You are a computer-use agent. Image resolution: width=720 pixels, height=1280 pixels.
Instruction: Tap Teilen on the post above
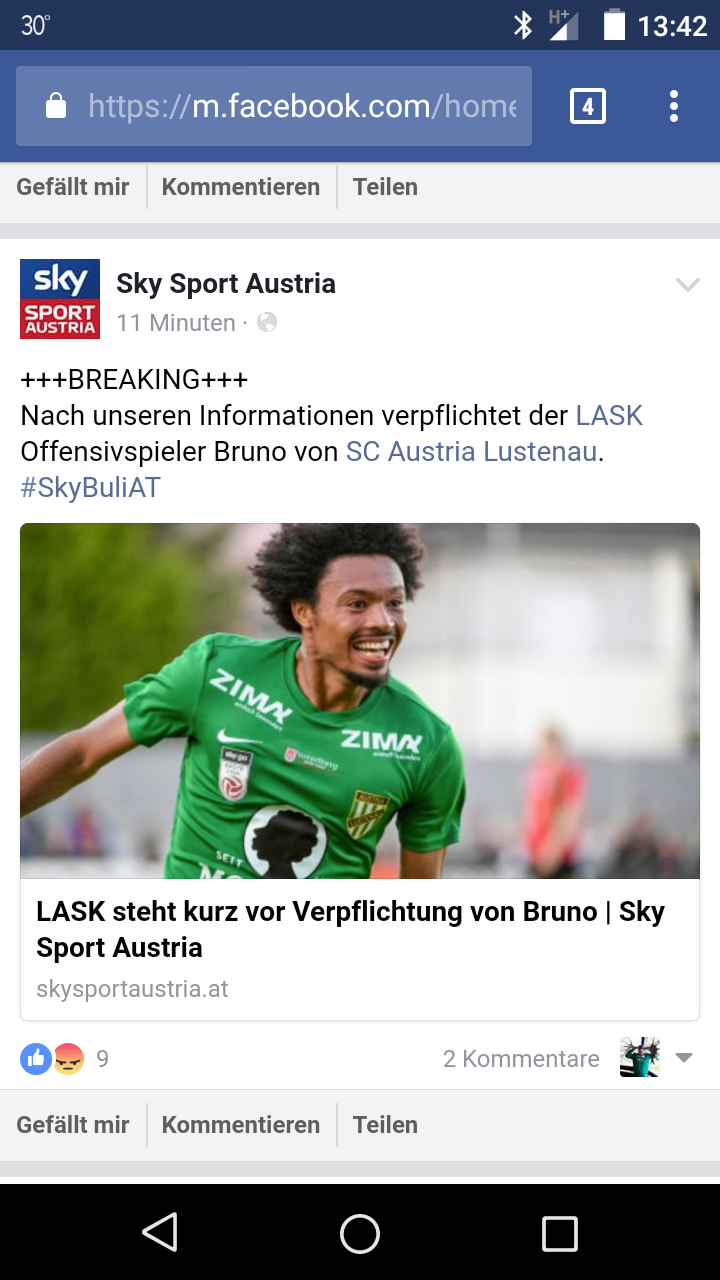pos(385,187)
